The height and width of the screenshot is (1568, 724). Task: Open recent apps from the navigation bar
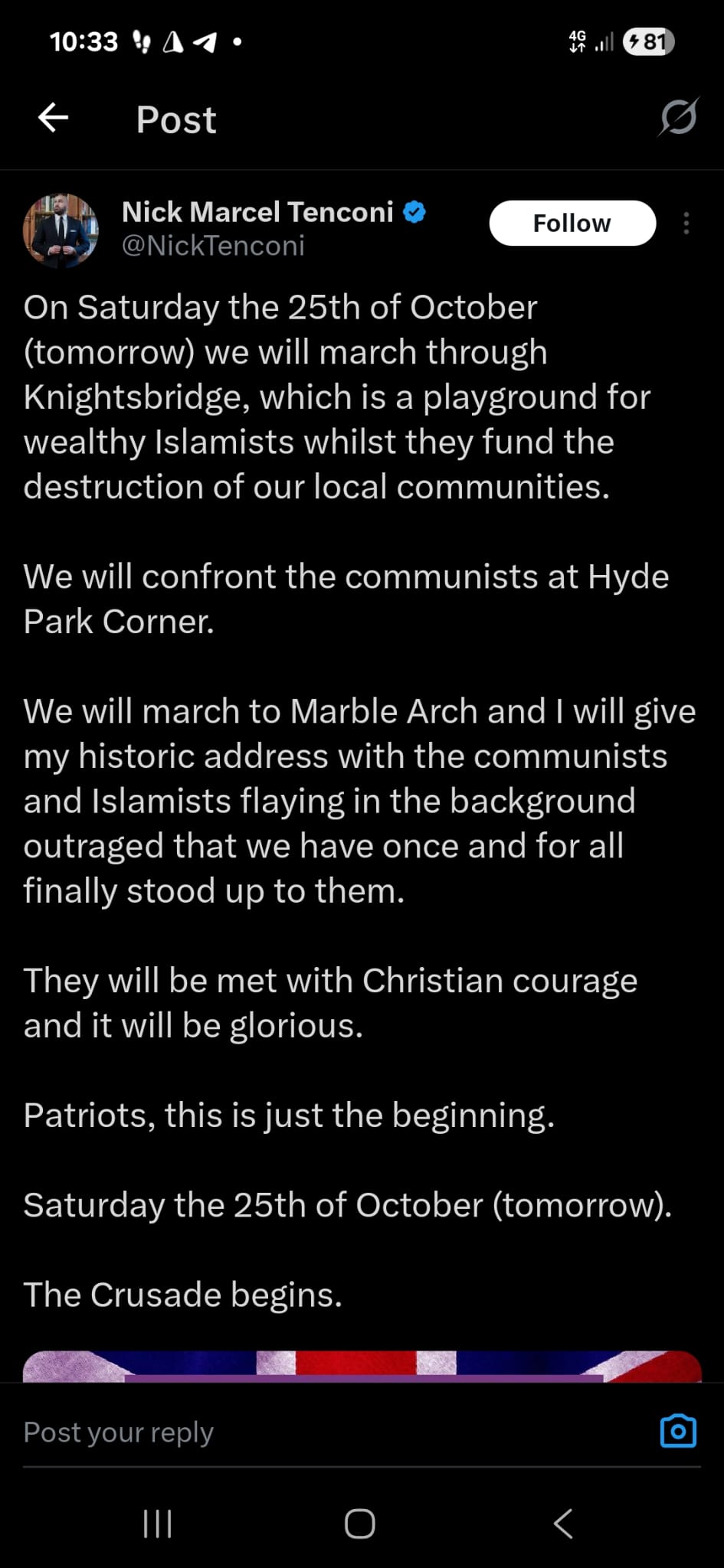click(x=158, y=1524)
